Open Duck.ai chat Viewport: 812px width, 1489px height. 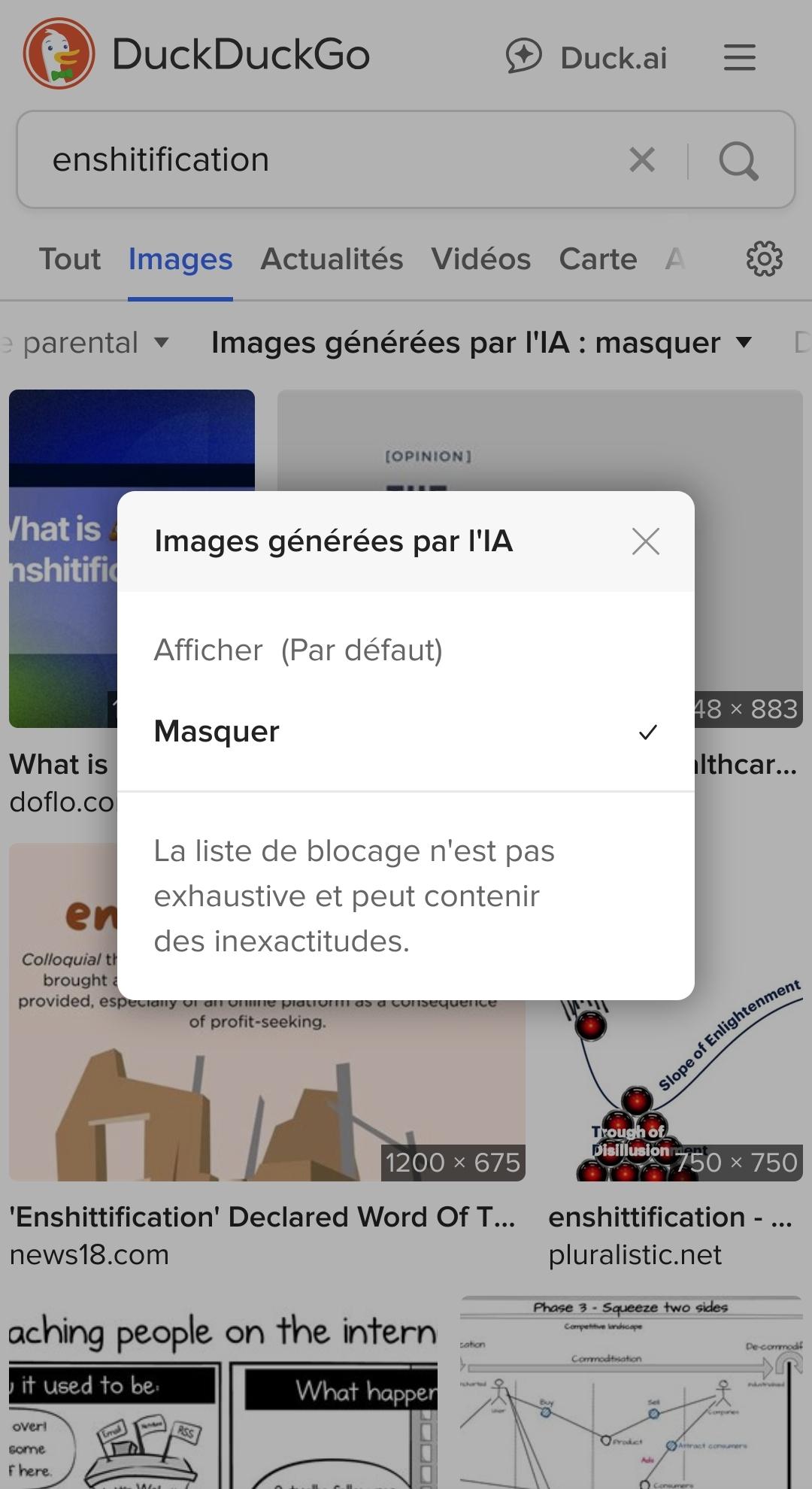click(586, 57)
